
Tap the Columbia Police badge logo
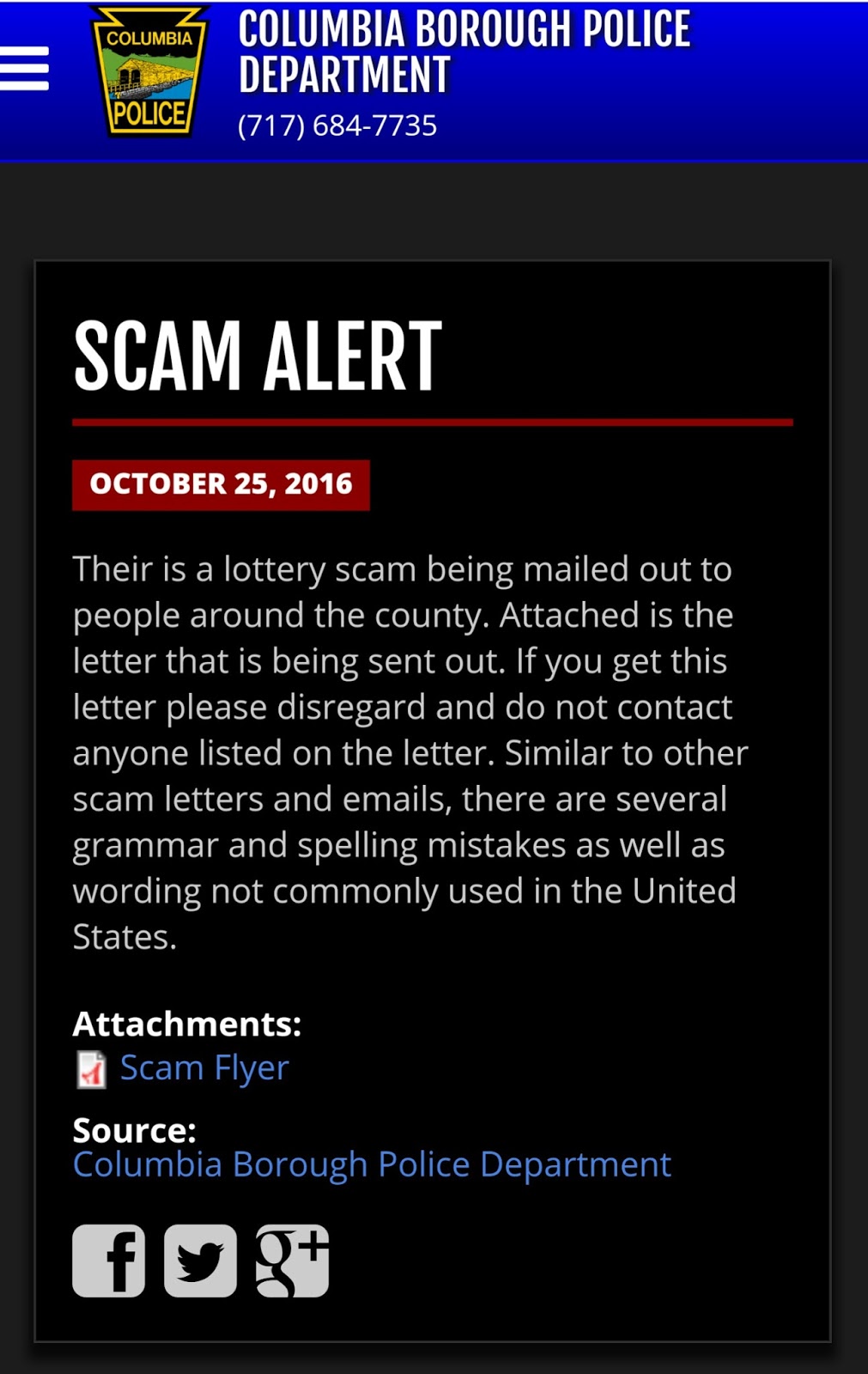[149, 72]
